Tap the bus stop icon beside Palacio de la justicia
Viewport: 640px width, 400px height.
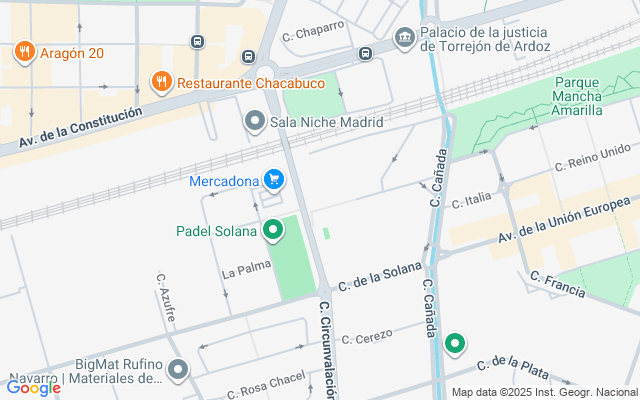(x=365, y=53)
